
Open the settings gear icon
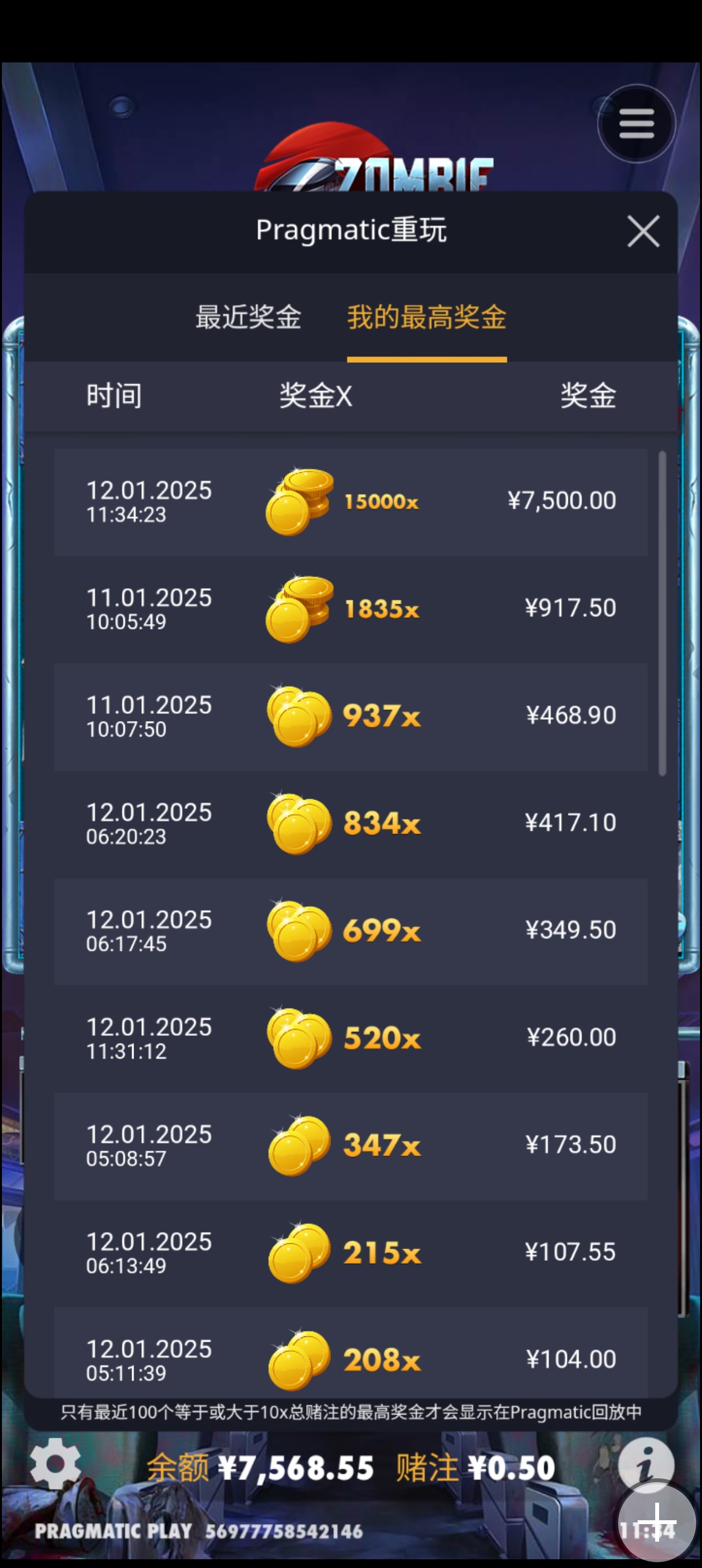[x=55, y=1463]
